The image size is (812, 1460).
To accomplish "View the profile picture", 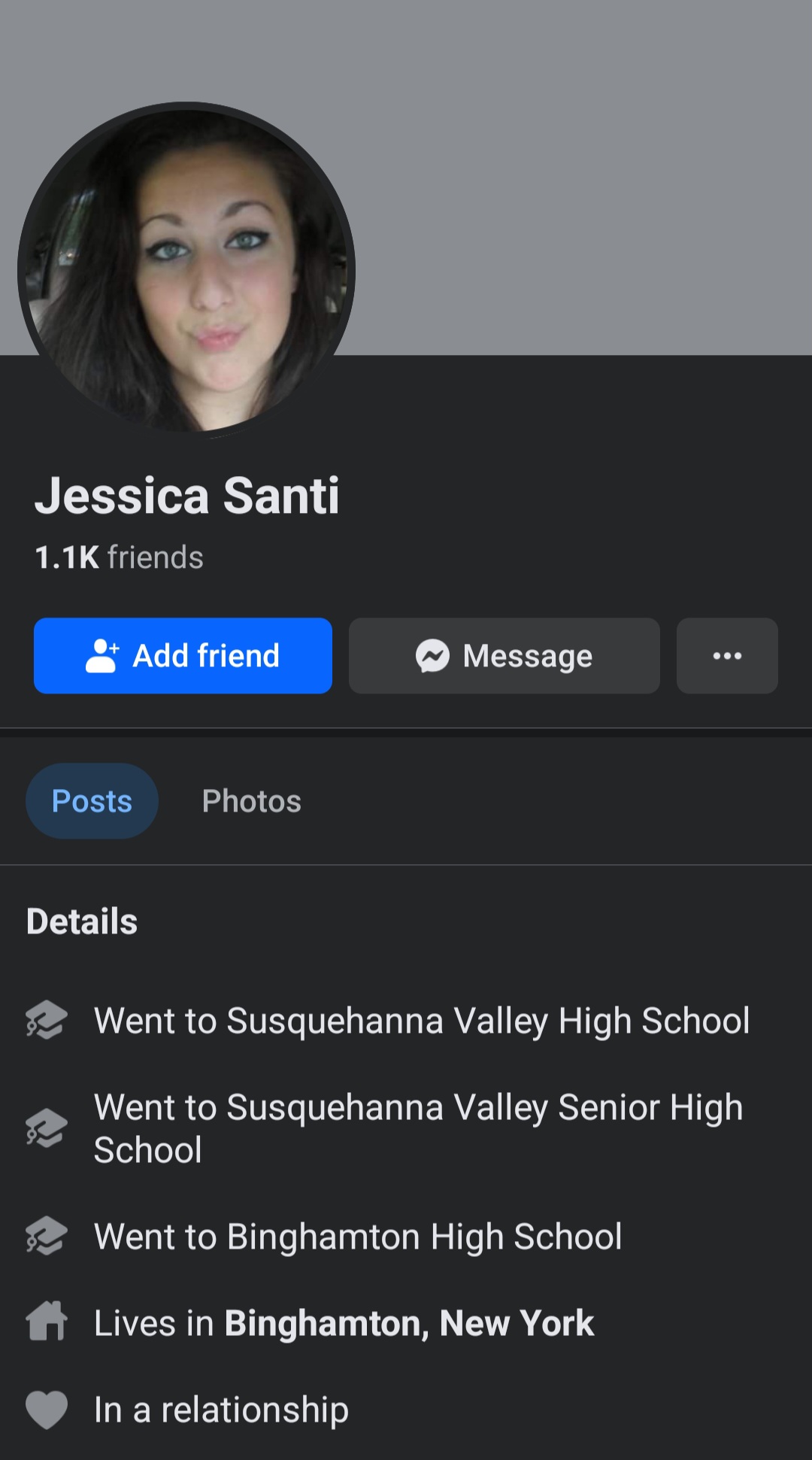I will tap(186, 269).
